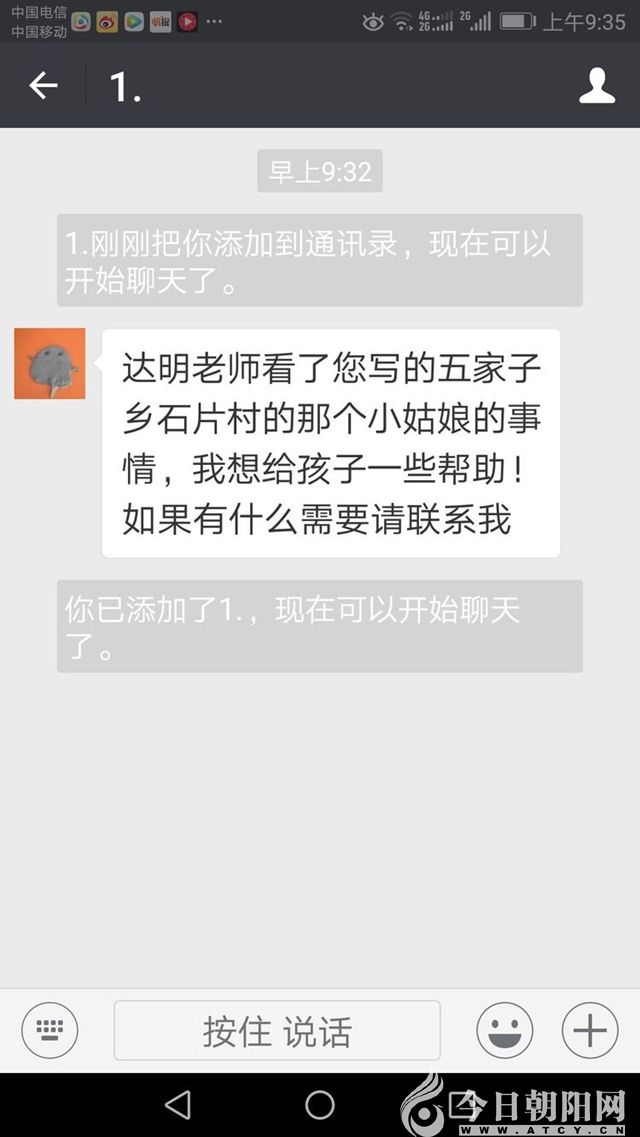Screen dimensions: 640x1137
Task: Go to the home screen
Action: tap(320, 1105)
